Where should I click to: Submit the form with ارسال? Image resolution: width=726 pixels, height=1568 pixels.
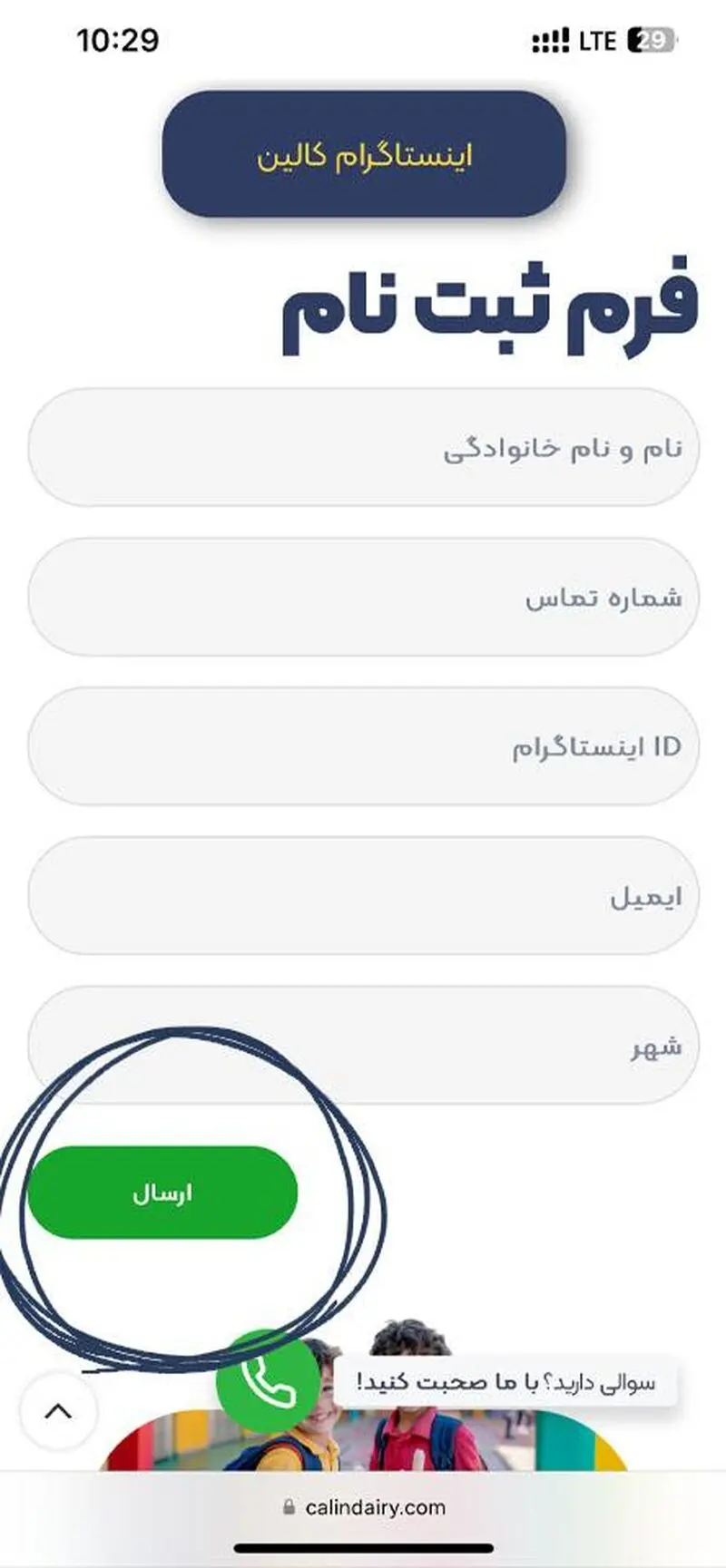click(162, 1193)
